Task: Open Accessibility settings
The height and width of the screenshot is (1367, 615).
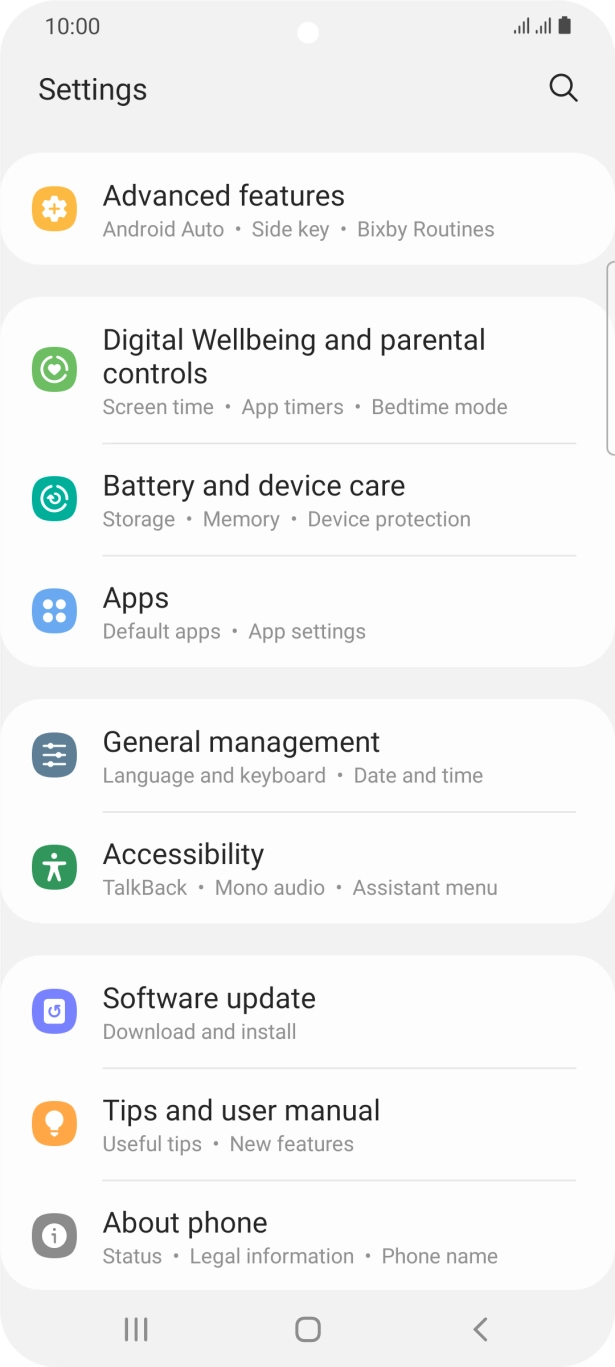Action: tap(306, 868)
